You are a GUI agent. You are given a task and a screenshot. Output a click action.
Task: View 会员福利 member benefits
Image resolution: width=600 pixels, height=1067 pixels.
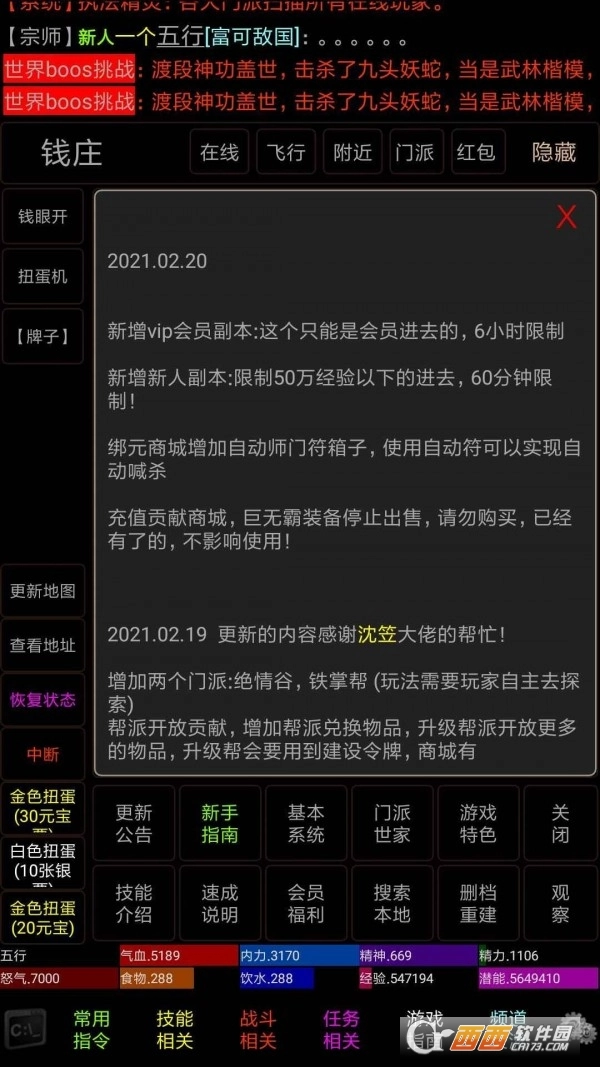[x=306, y=903]
